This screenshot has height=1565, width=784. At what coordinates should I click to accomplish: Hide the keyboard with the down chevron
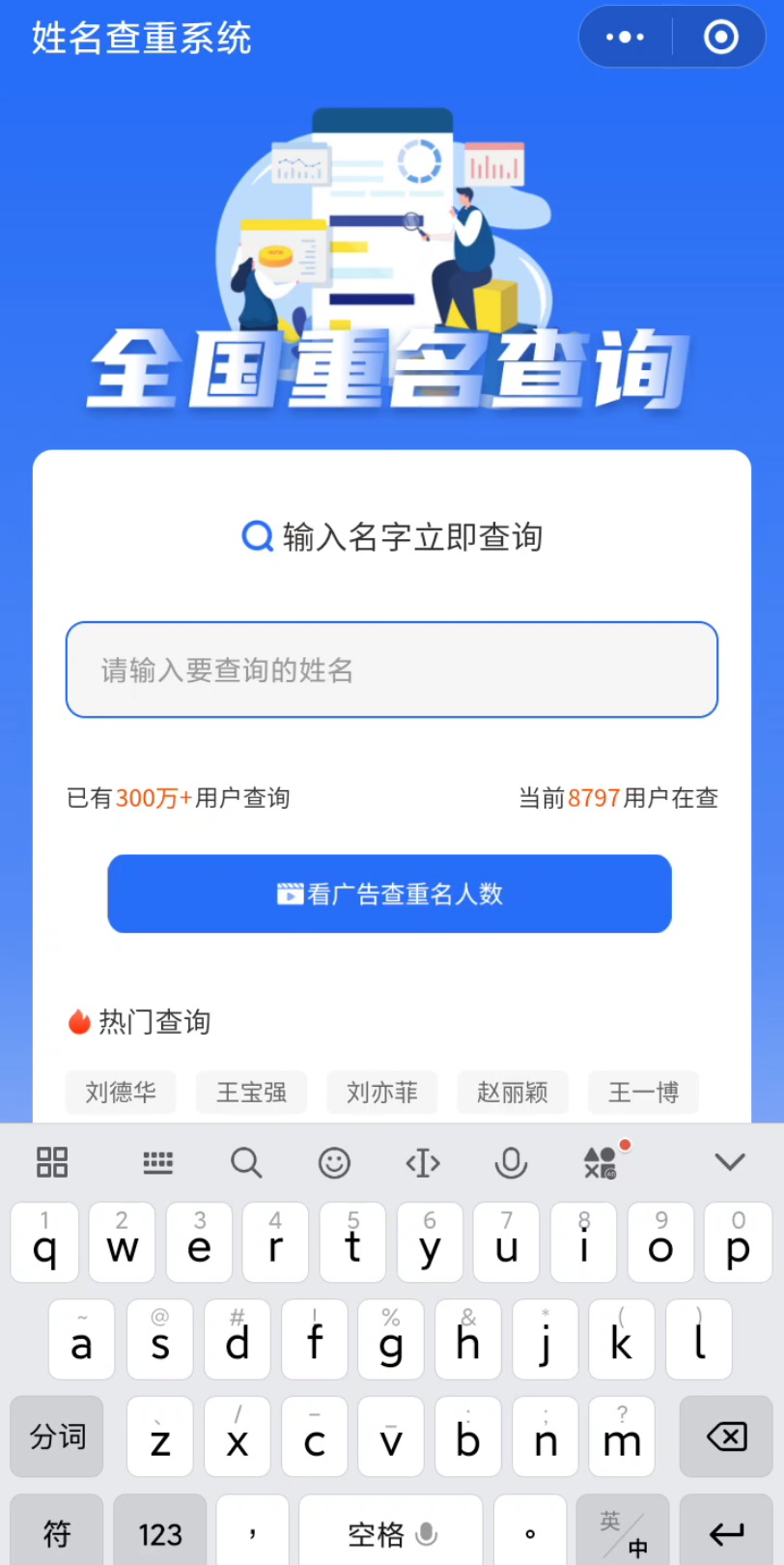click(x=730, y=1162)
